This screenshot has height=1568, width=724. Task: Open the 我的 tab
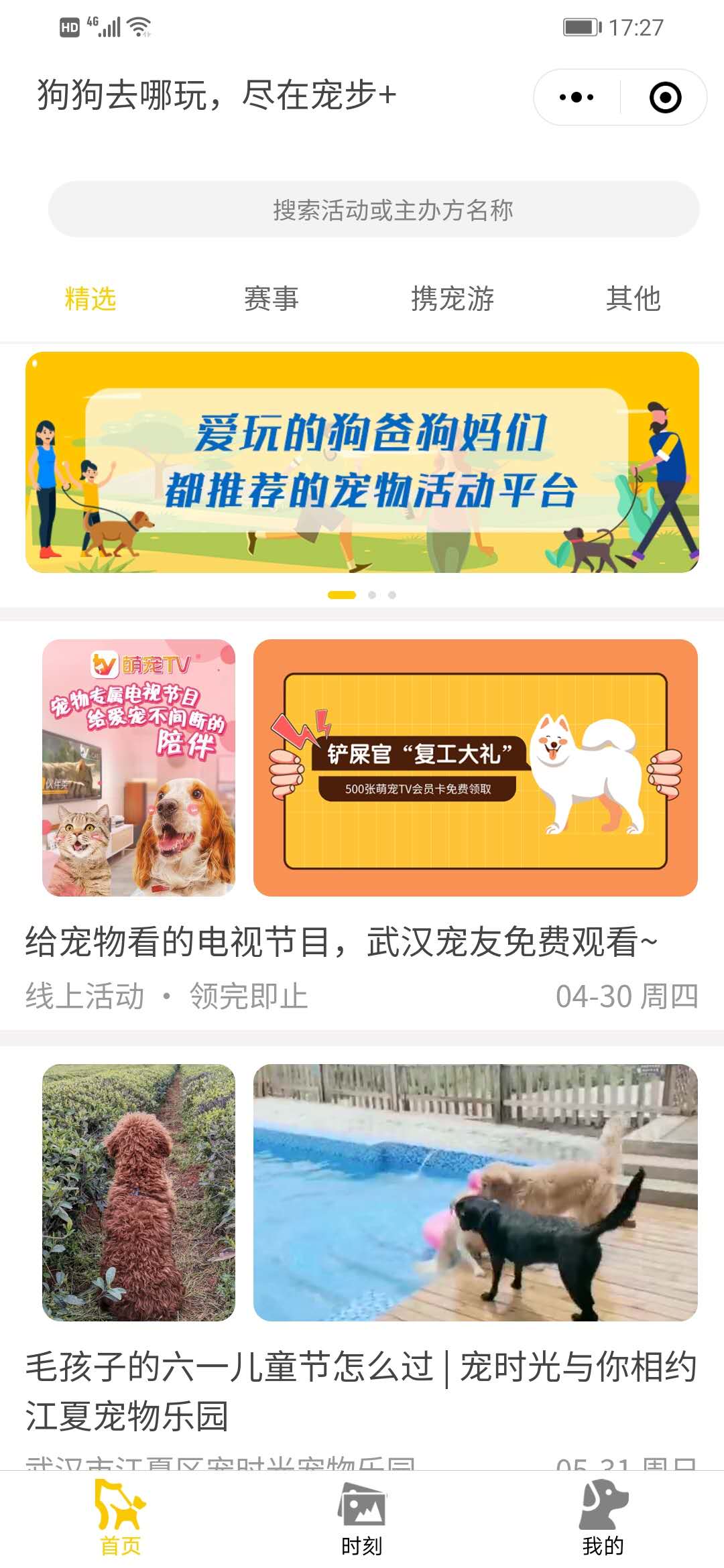(603, 1518)
